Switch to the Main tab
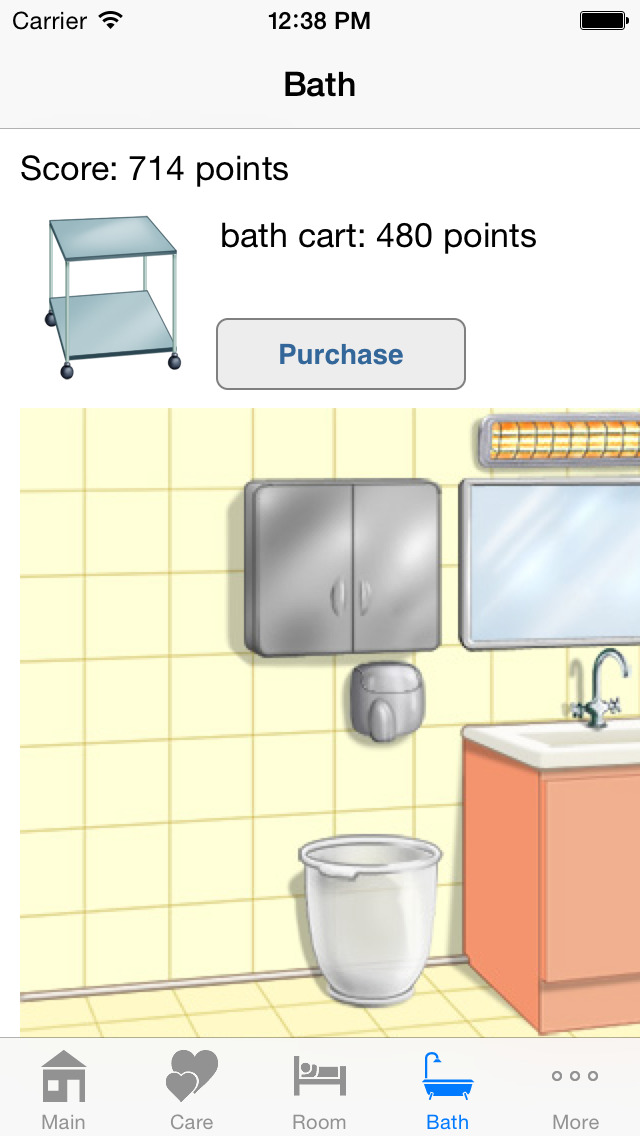 click(64, 1090)
